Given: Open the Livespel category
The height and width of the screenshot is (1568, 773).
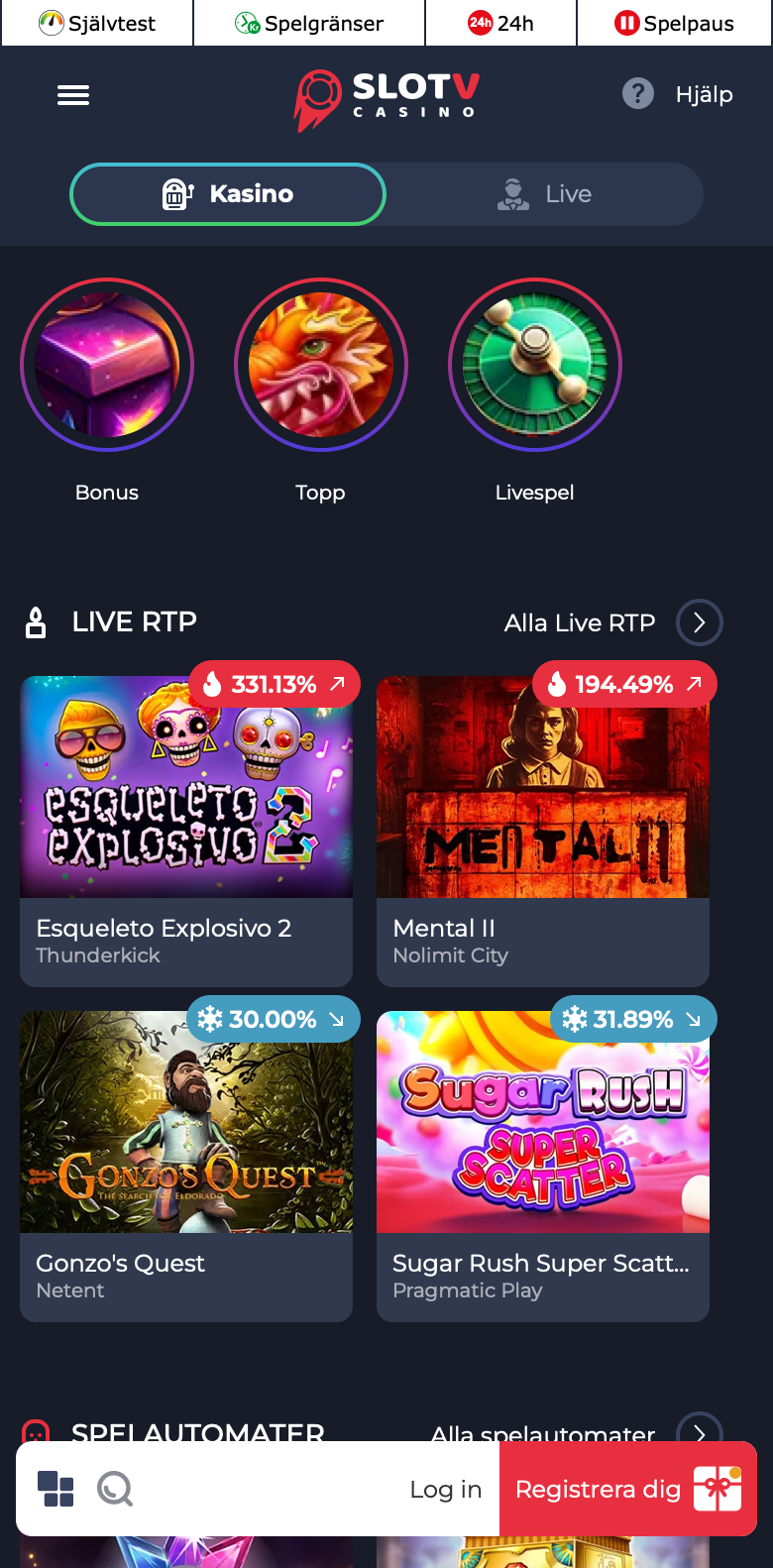Looking at the screenshot, I should coord(535,392).
